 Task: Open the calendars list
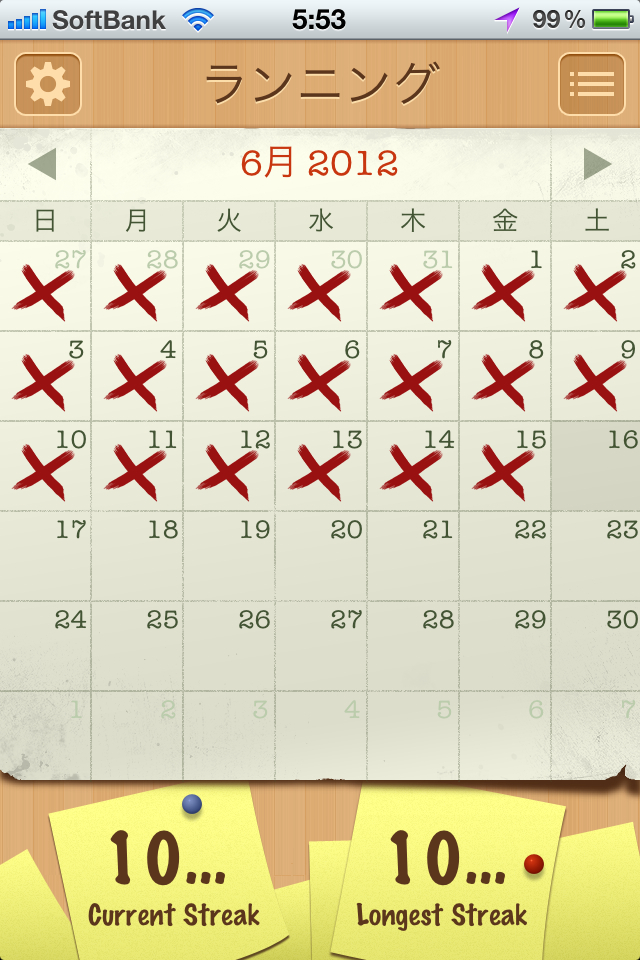[591, 84]
